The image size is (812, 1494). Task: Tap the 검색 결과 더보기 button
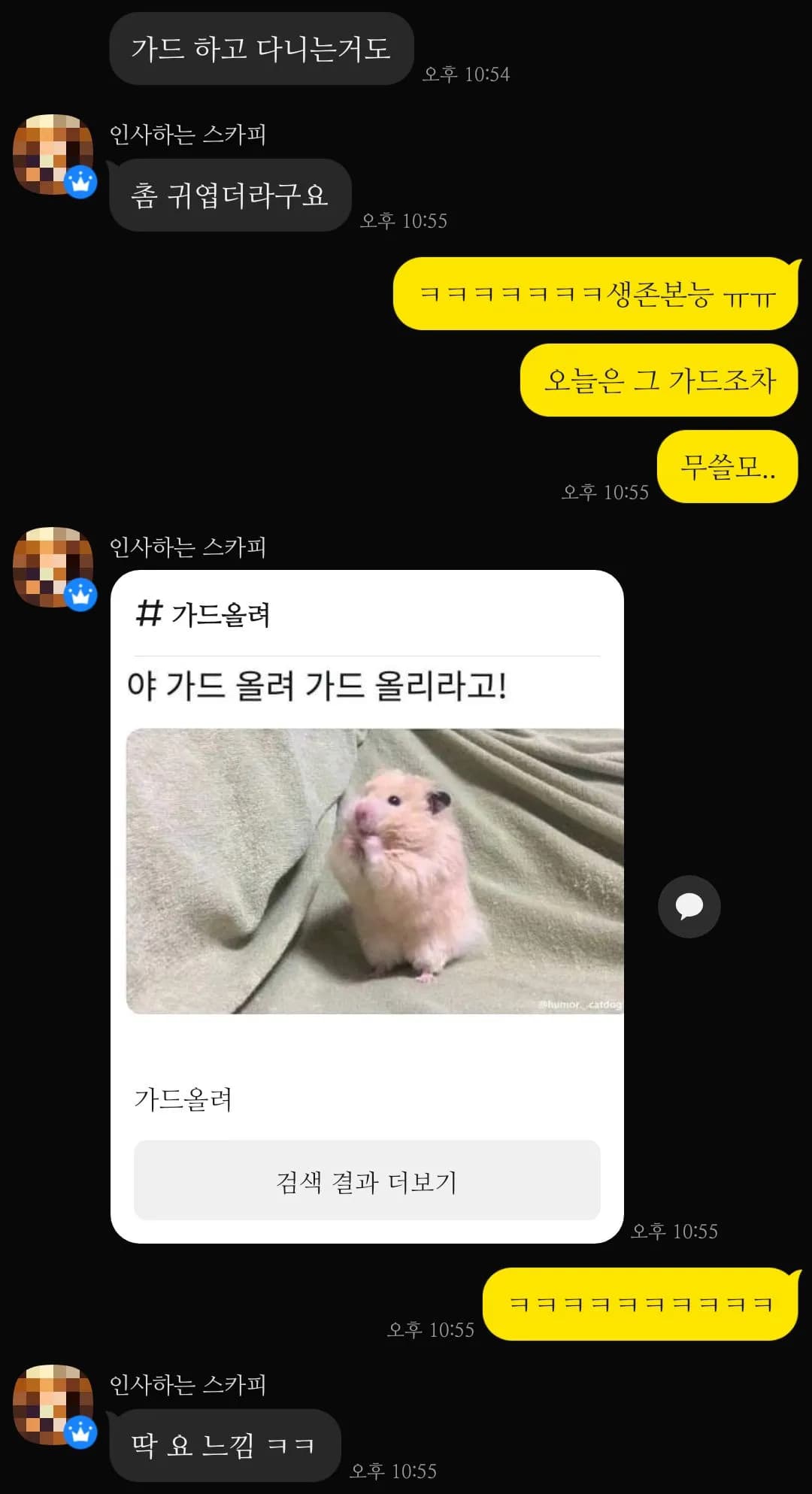tap(367, 1180)
